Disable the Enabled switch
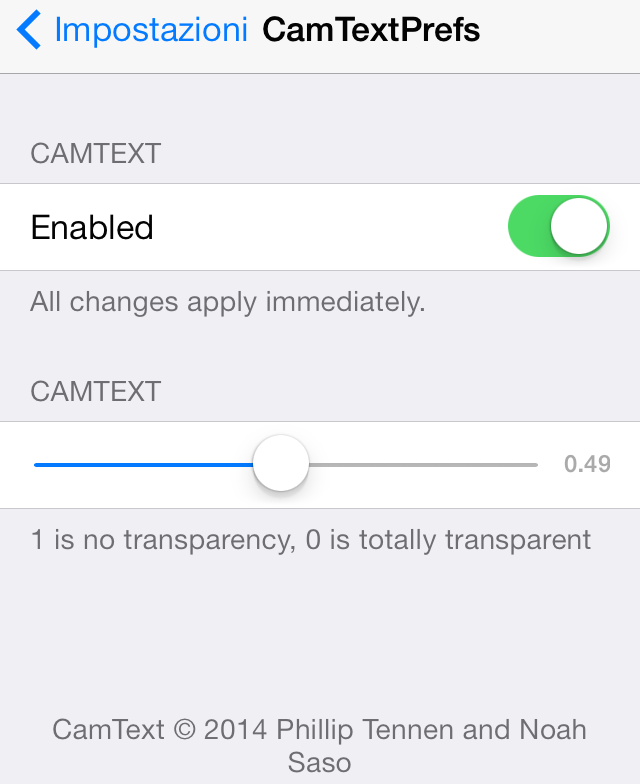This screenshot has width=640, height=784. 558,227
